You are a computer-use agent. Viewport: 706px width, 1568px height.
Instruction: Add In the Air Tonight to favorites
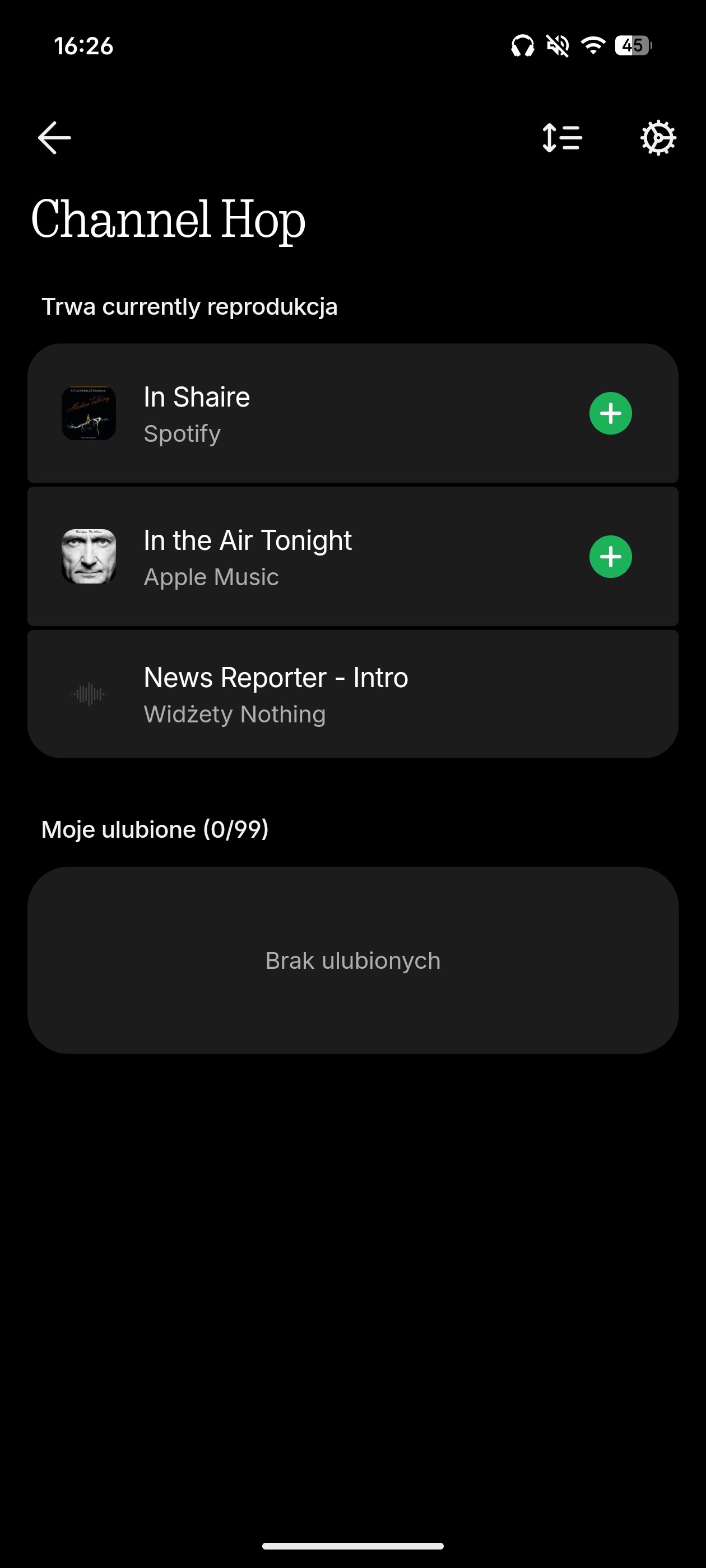tap(610, 556)
